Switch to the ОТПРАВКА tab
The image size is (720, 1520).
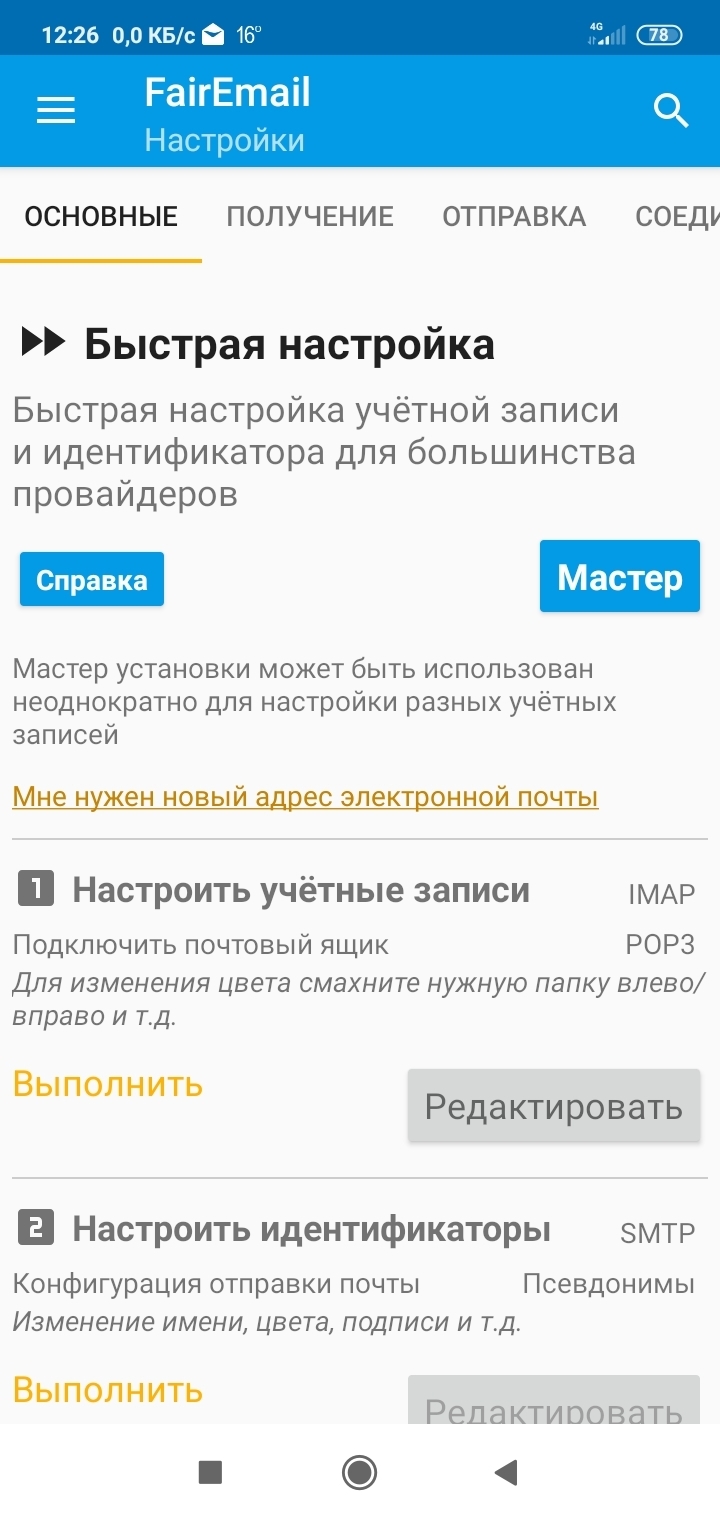[514, 216]
